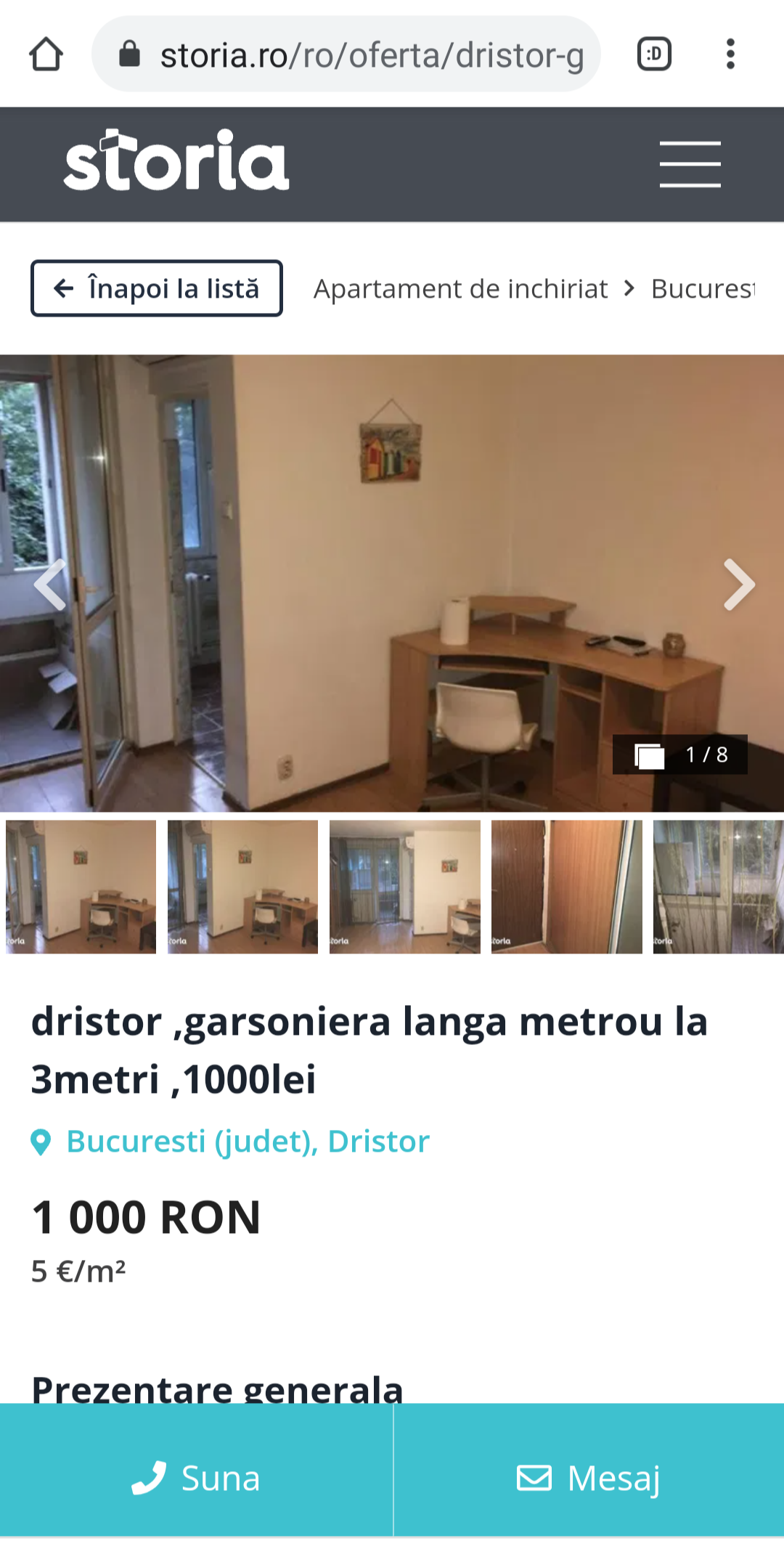Open the browser tab switcher
This screenshot has width=784, height=1541.
pos(654,54)
